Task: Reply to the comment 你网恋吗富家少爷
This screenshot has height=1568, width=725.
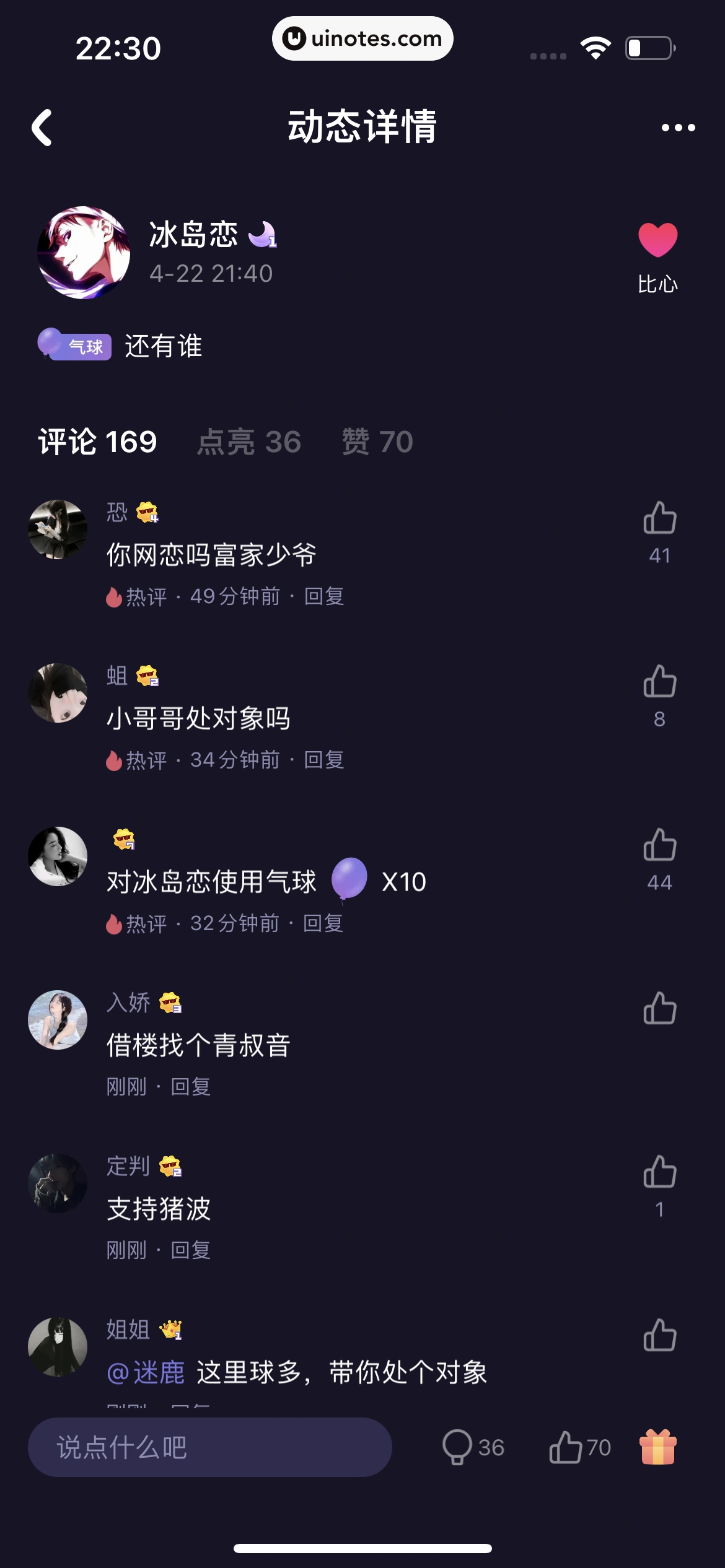Action: pos(324,596)
